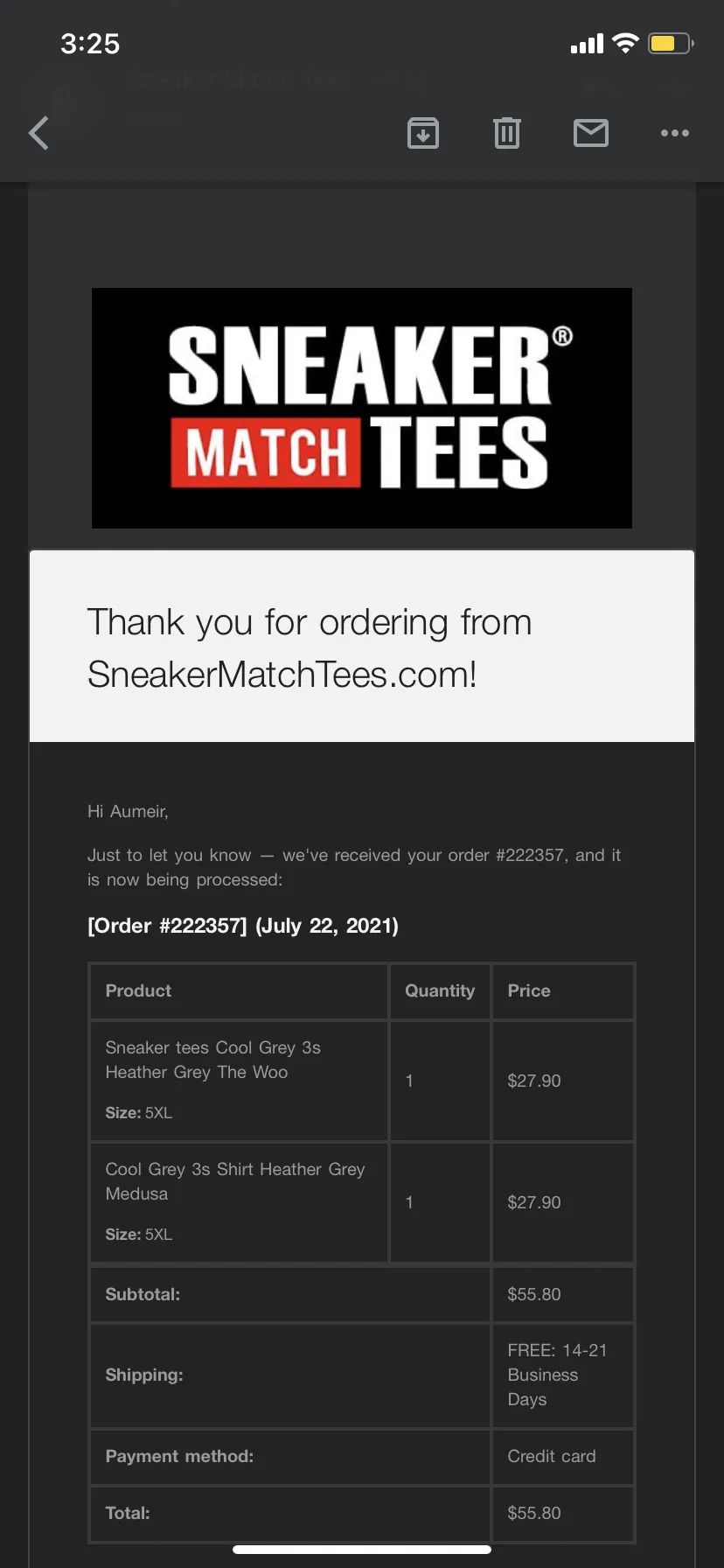Delete this email with trash icon
The height and width of the screenshot is (1568, 724).
point(507,133)
